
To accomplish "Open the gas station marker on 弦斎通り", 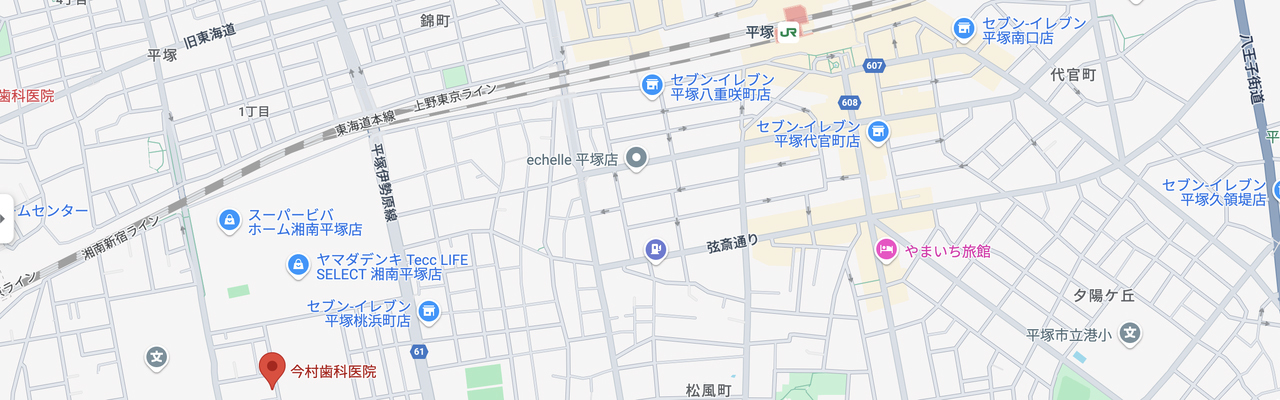I will click(655, 249).
